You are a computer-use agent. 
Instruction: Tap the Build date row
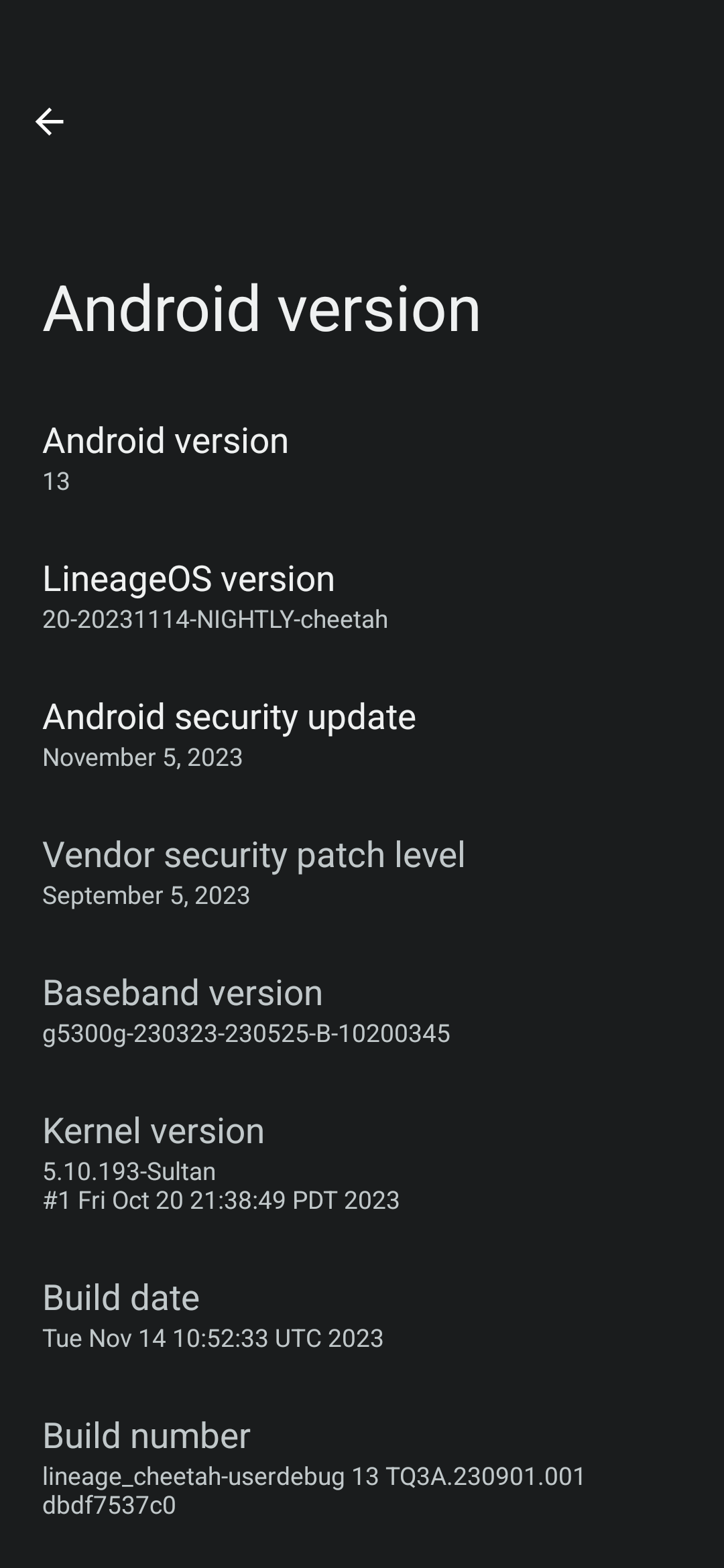click(362, 1317)
